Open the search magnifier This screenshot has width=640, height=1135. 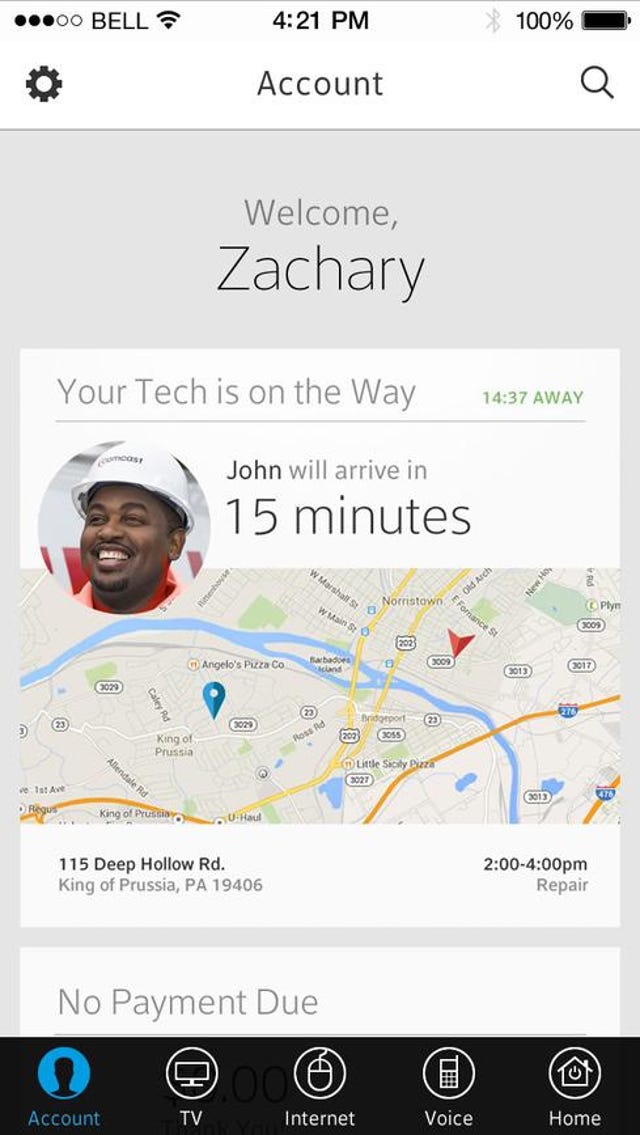click(x=597, y=84)
